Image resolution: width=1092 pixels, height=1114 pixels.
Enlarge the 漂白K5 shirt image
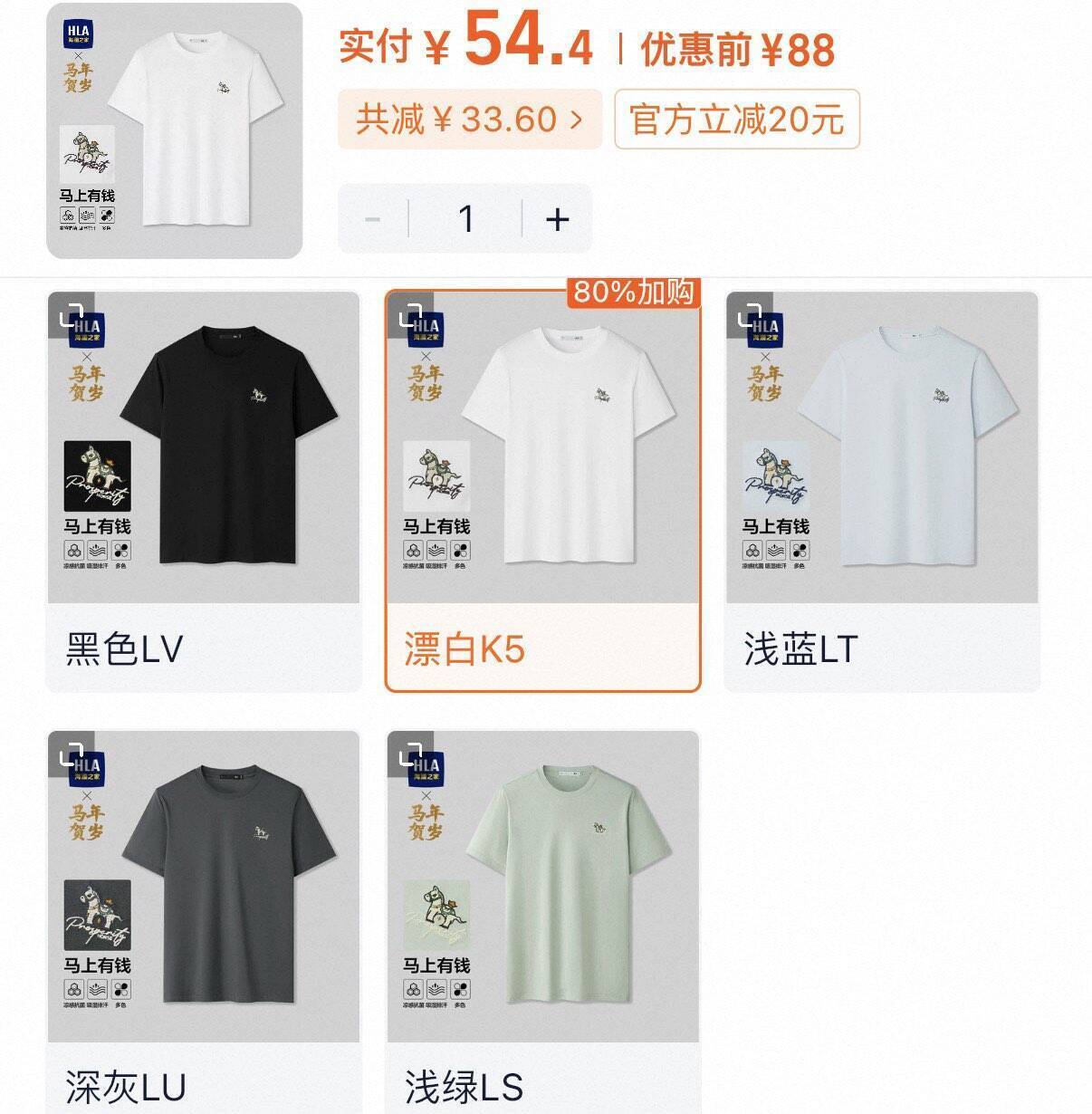410,316
